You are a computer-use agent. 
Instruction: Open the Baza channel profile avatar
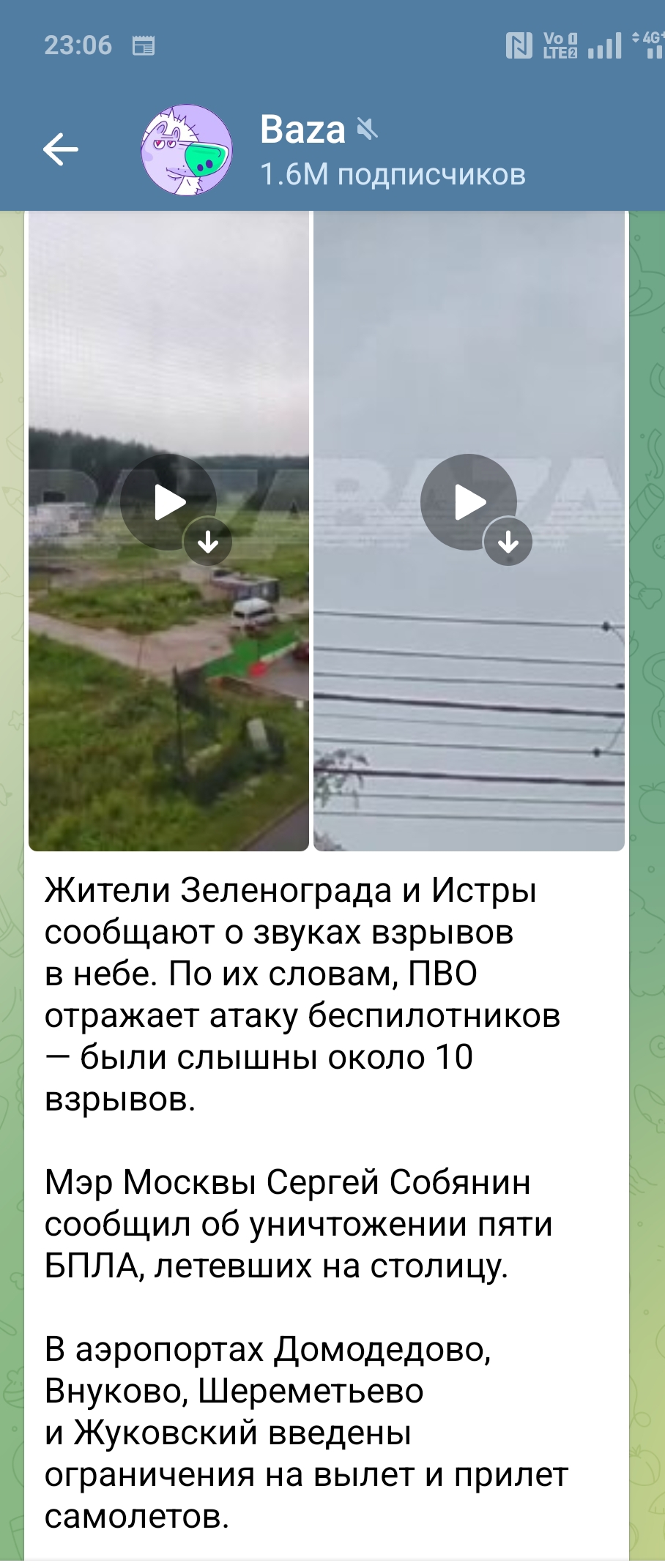click(186, 149)
